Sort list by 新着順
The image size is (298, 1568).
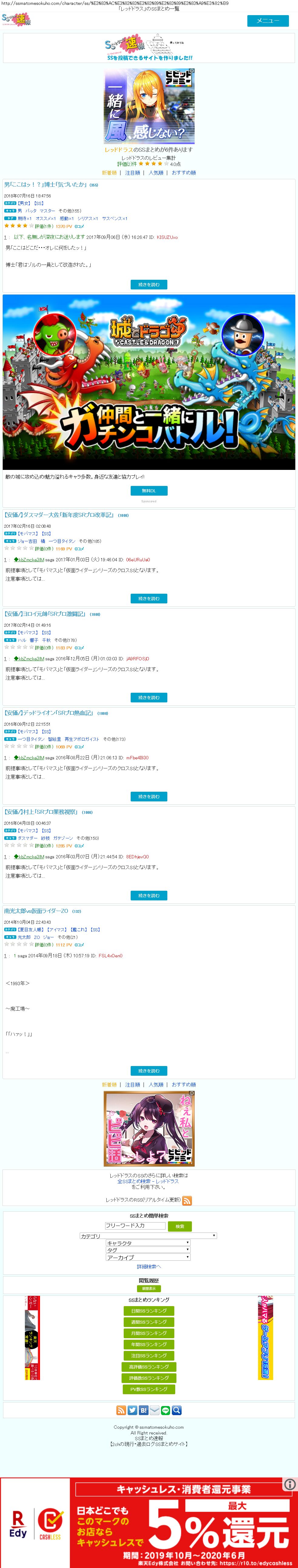click(109, 173)
